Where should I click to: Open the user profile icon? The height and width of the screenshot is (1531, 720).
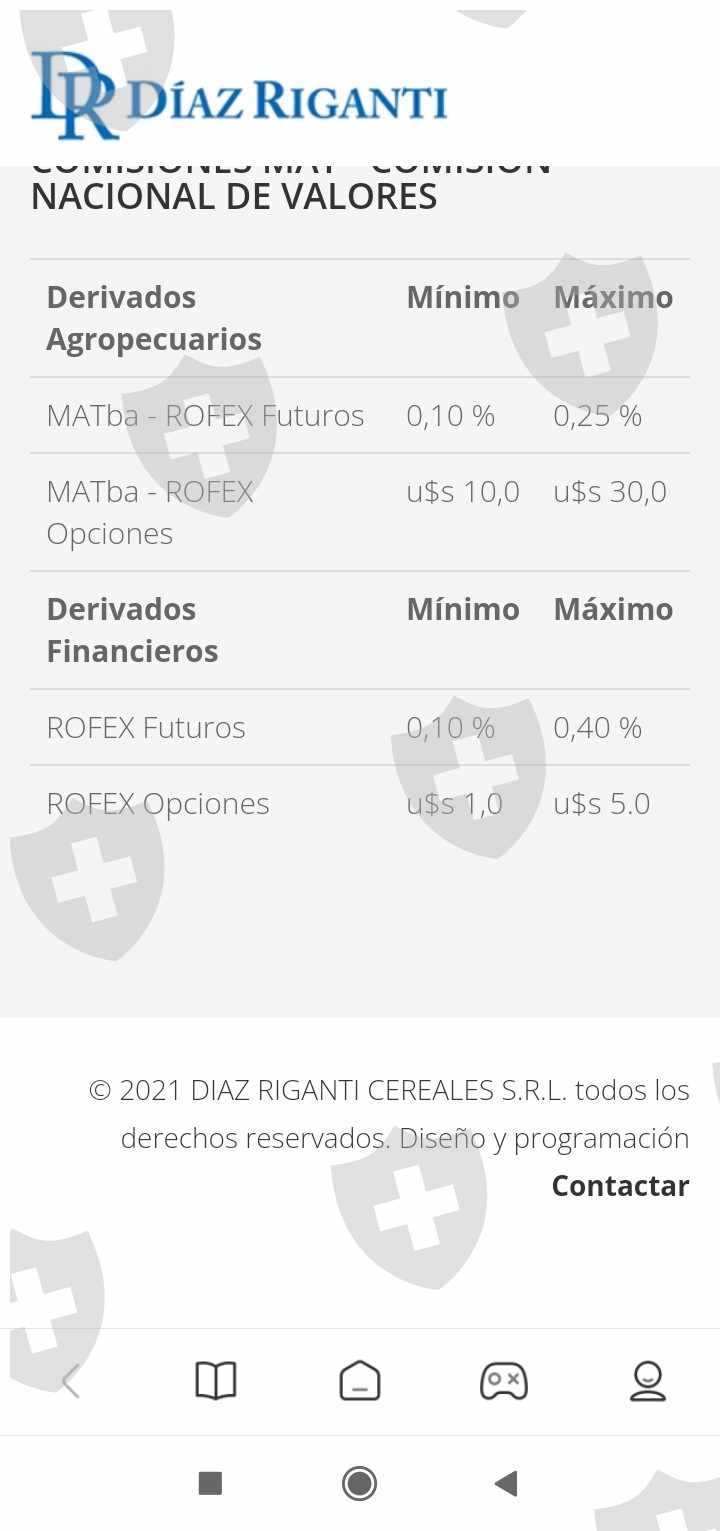point(648,1382)
